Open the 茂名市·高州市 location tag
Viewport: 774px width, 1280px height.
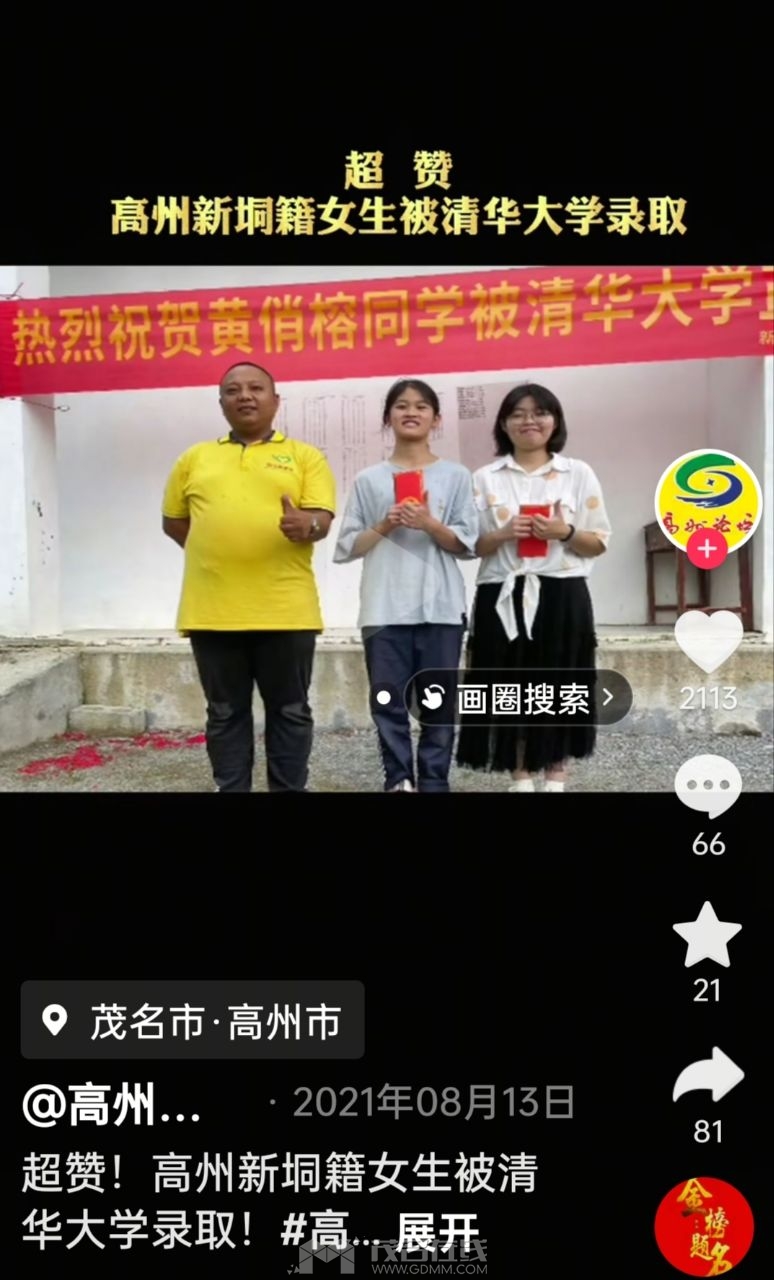click(x=192, y=1021)
